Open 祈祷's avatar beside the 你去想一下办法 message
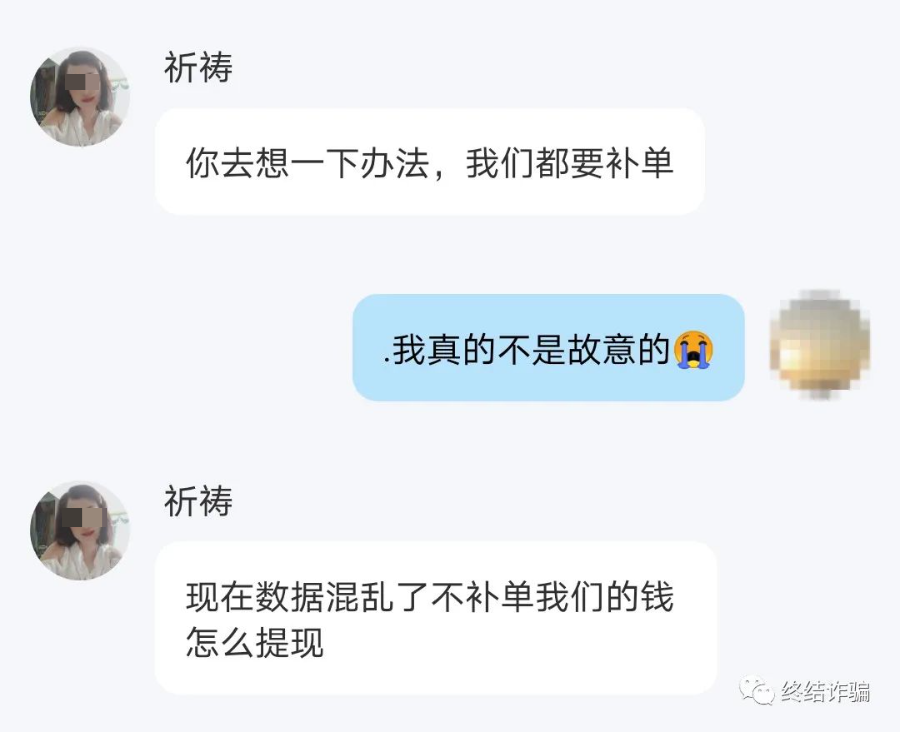Viewport: 900px width, 732px height. coord(80,97)
